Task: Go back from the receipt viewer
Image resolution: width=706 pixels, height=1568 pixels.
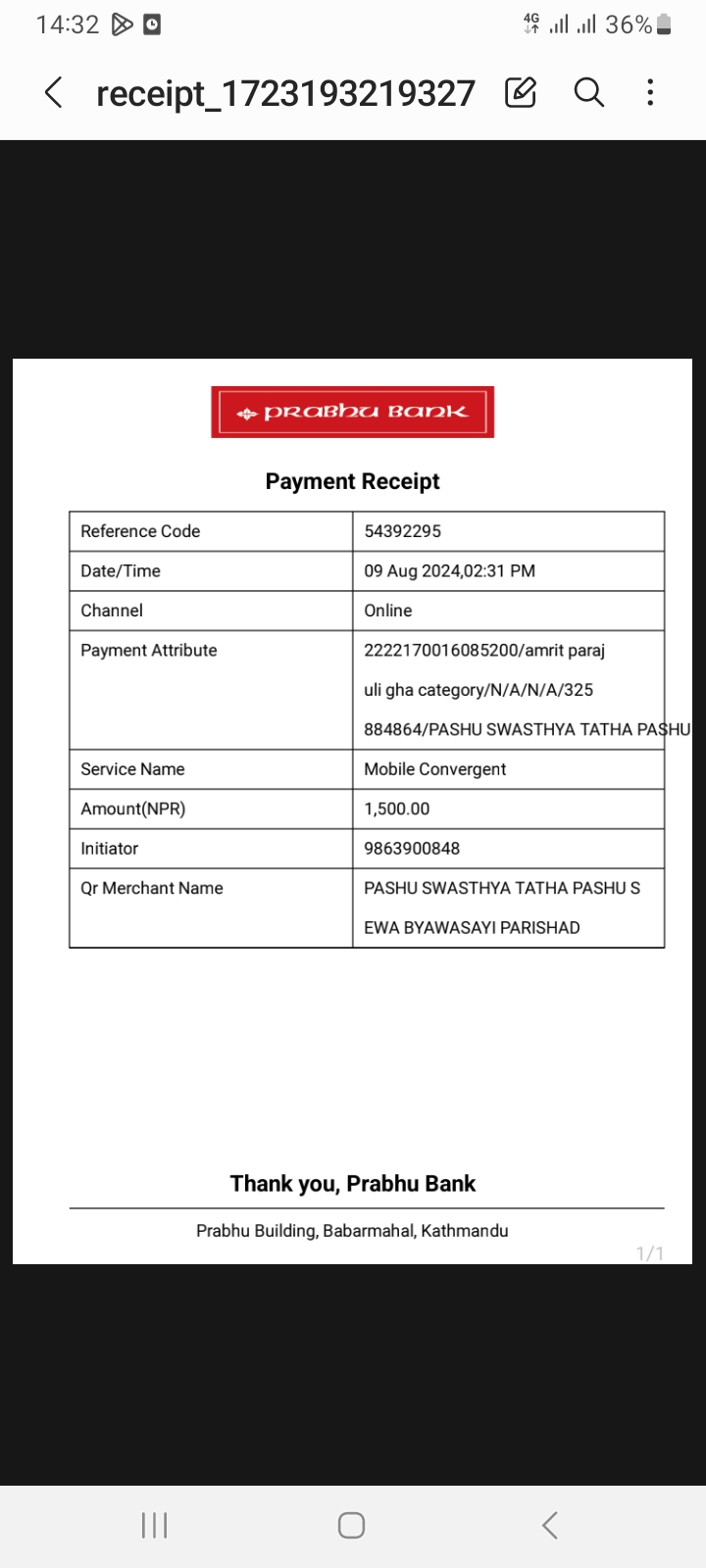Action: click(x=54, y=93)
